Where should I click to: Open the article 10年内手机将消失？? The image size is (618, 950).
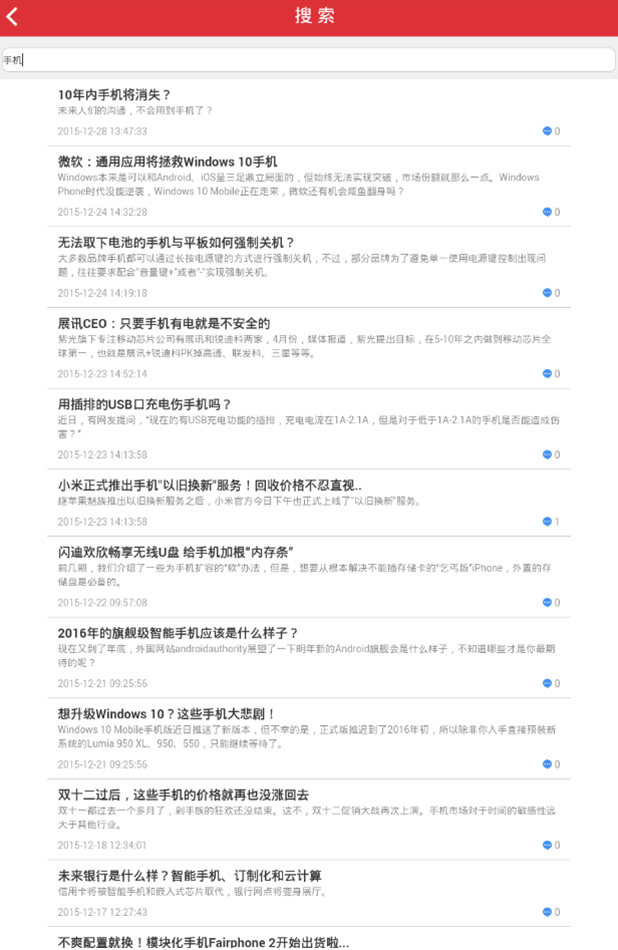tap(115, 95)
